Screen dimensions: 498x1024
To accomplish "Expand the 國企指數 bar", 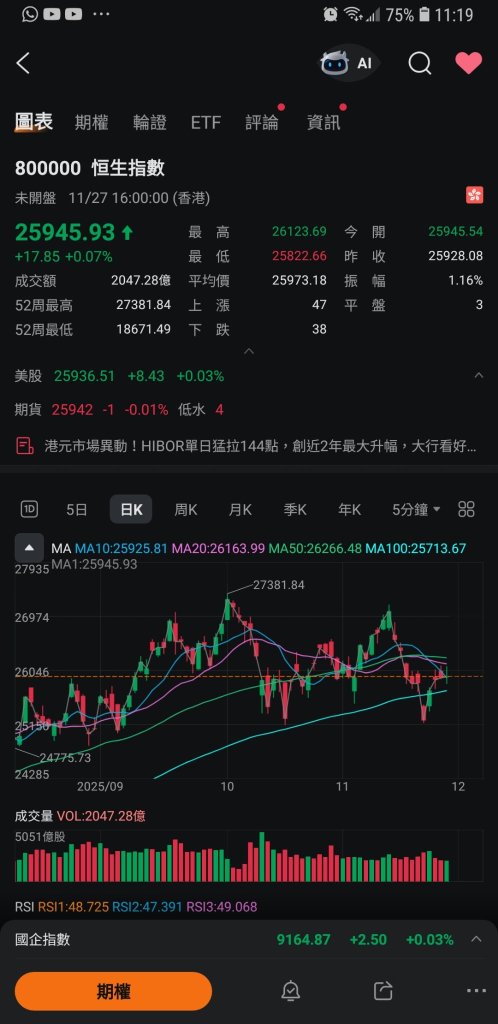I will point(249,939).
